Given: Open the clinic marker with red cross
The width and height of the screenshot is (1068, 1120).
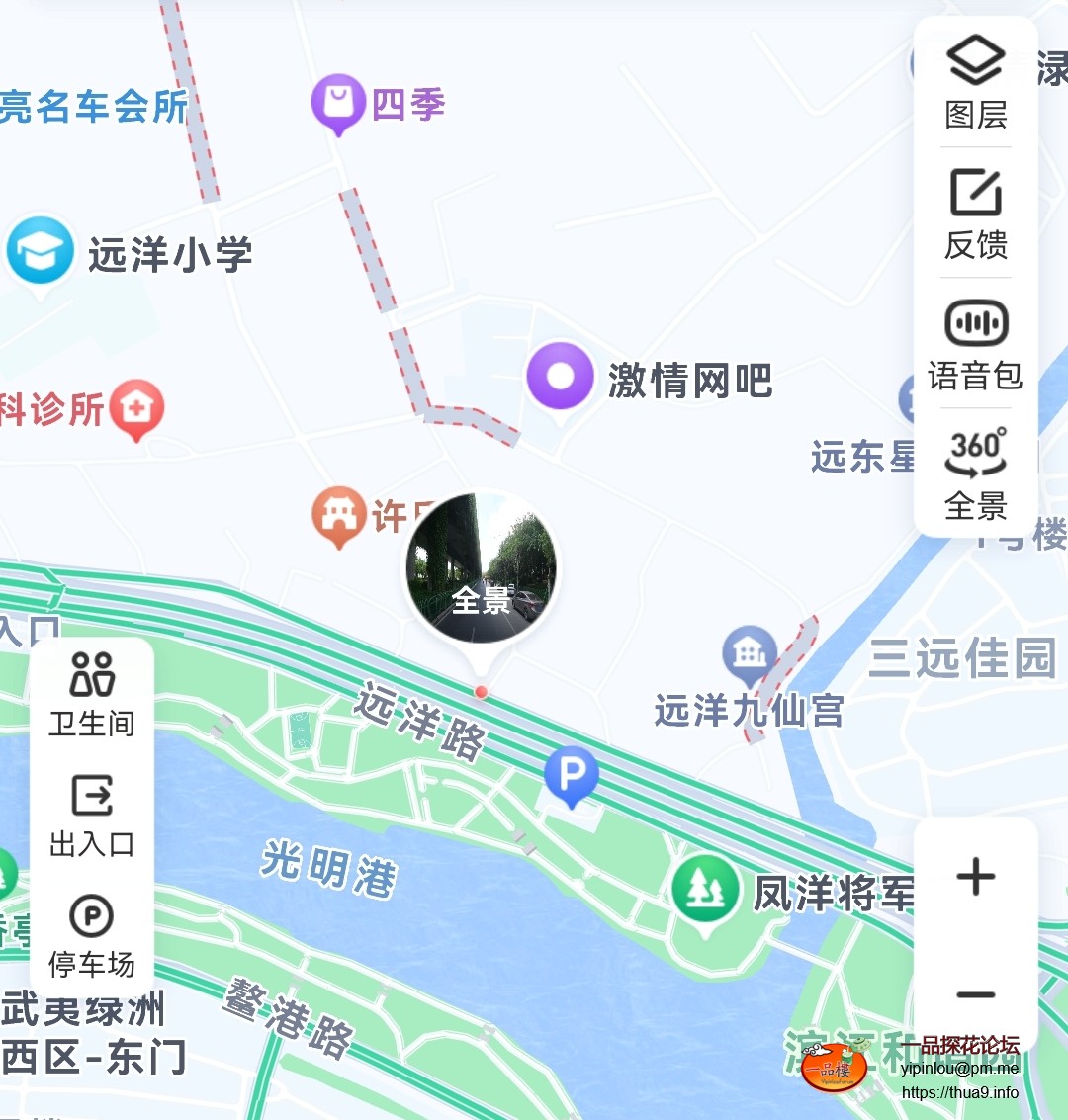Looking at the screenshot, I should pyautogui.click(x=135, y=408).
